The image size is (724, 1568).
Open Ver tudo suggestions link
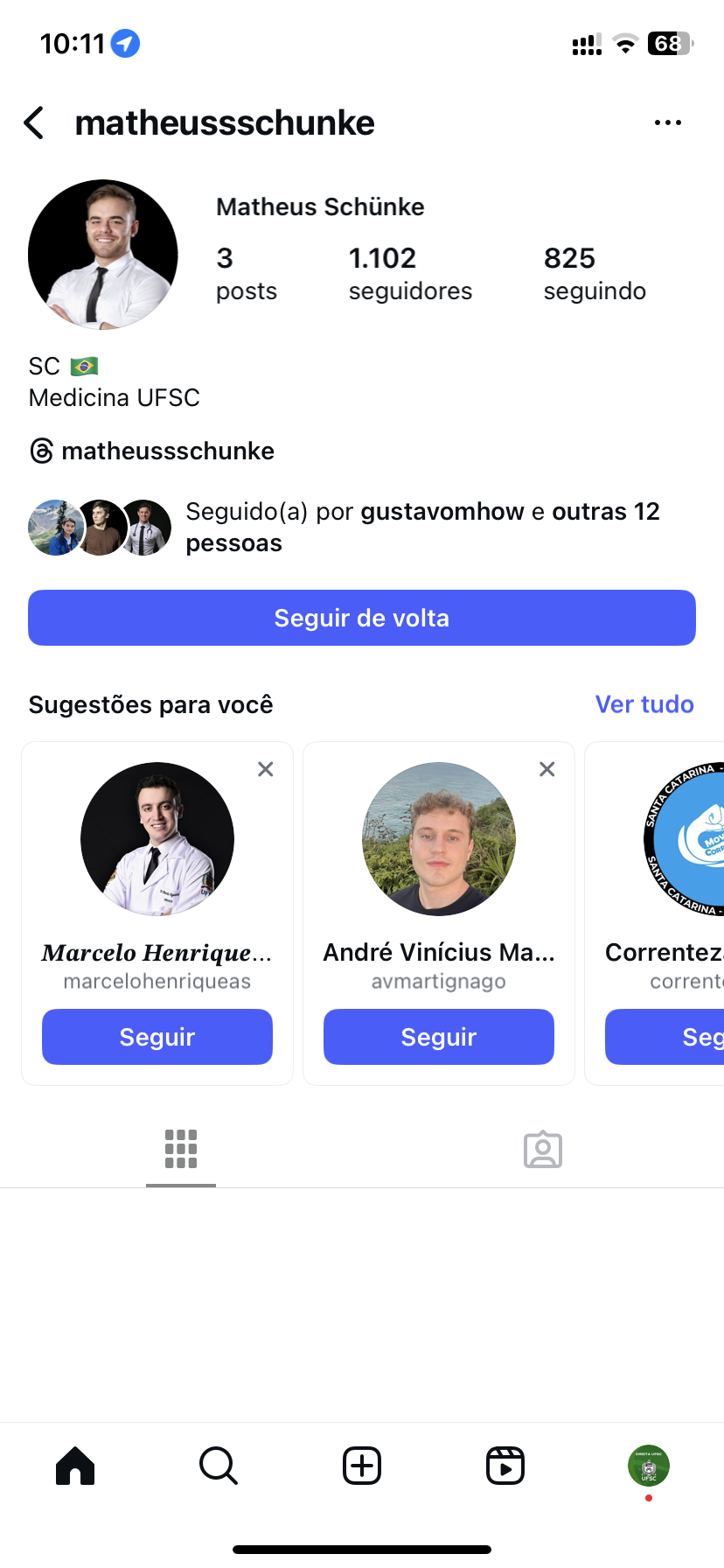pyautogui.click(x=644, y=704)
